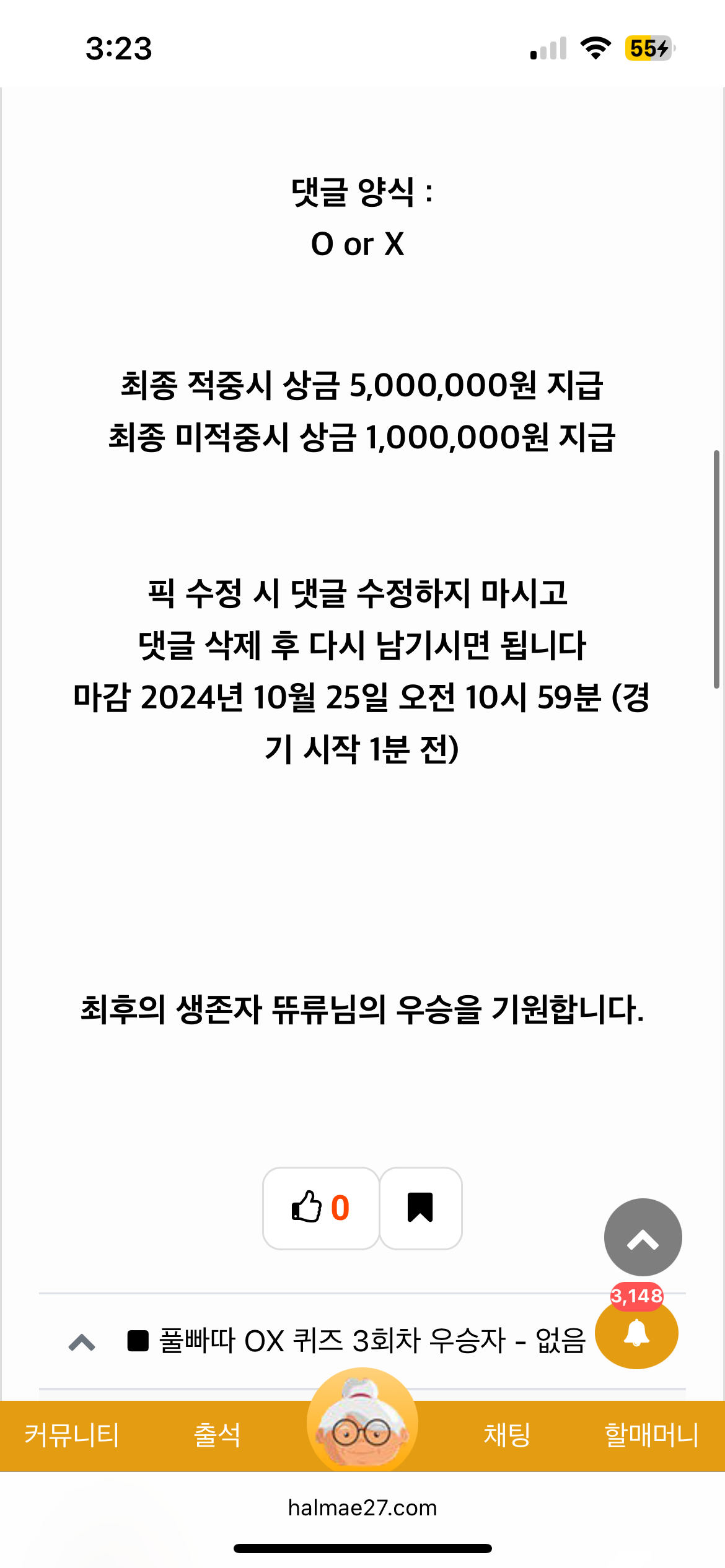The width and height of the screenshot is (725, 1568).
Task: Collapse the 풀빠따 OX 퀴즈 notice row
Action: pyautogui.click(x=82, y=1342)
